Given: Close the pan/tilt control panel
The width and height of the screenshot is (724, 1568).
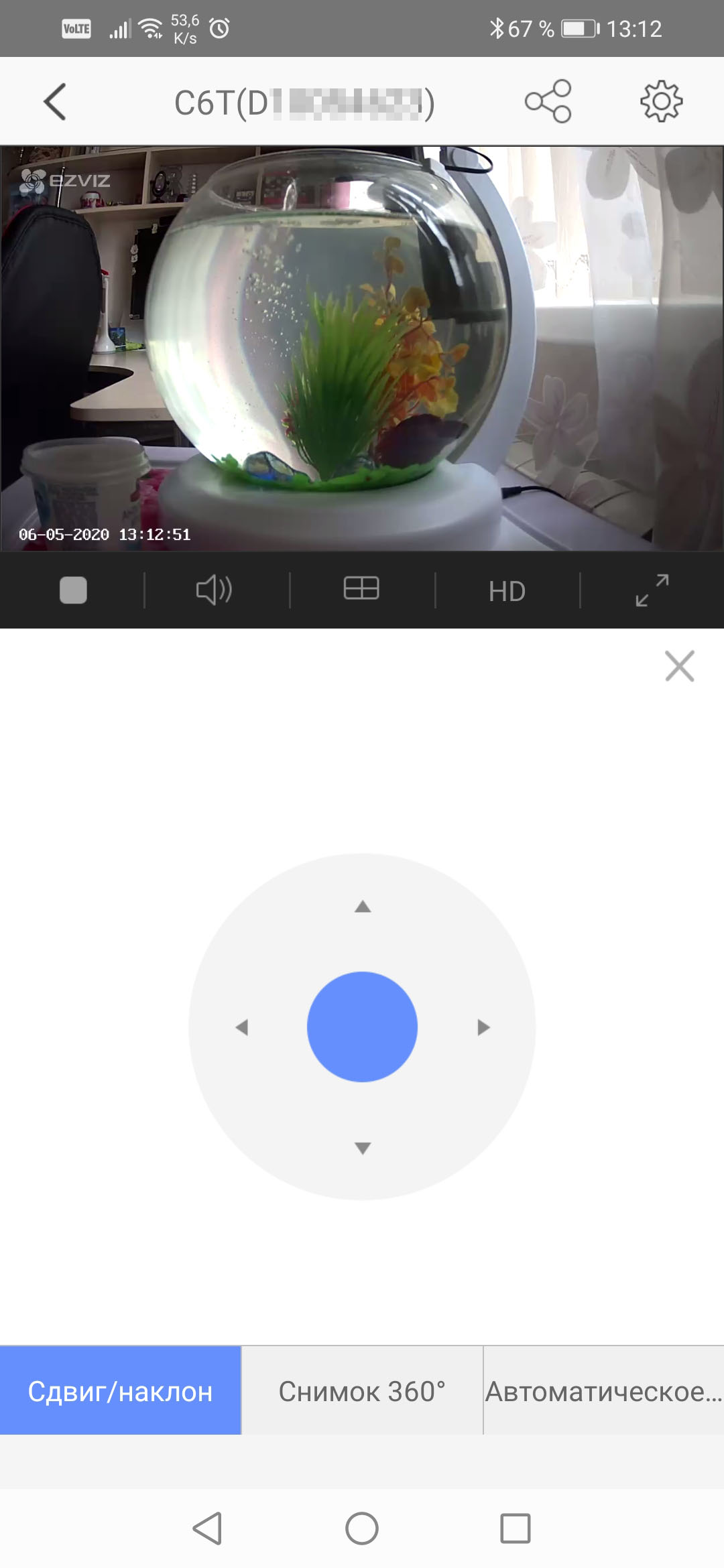Looking at the screenshot, I should (x=679, y=666).
